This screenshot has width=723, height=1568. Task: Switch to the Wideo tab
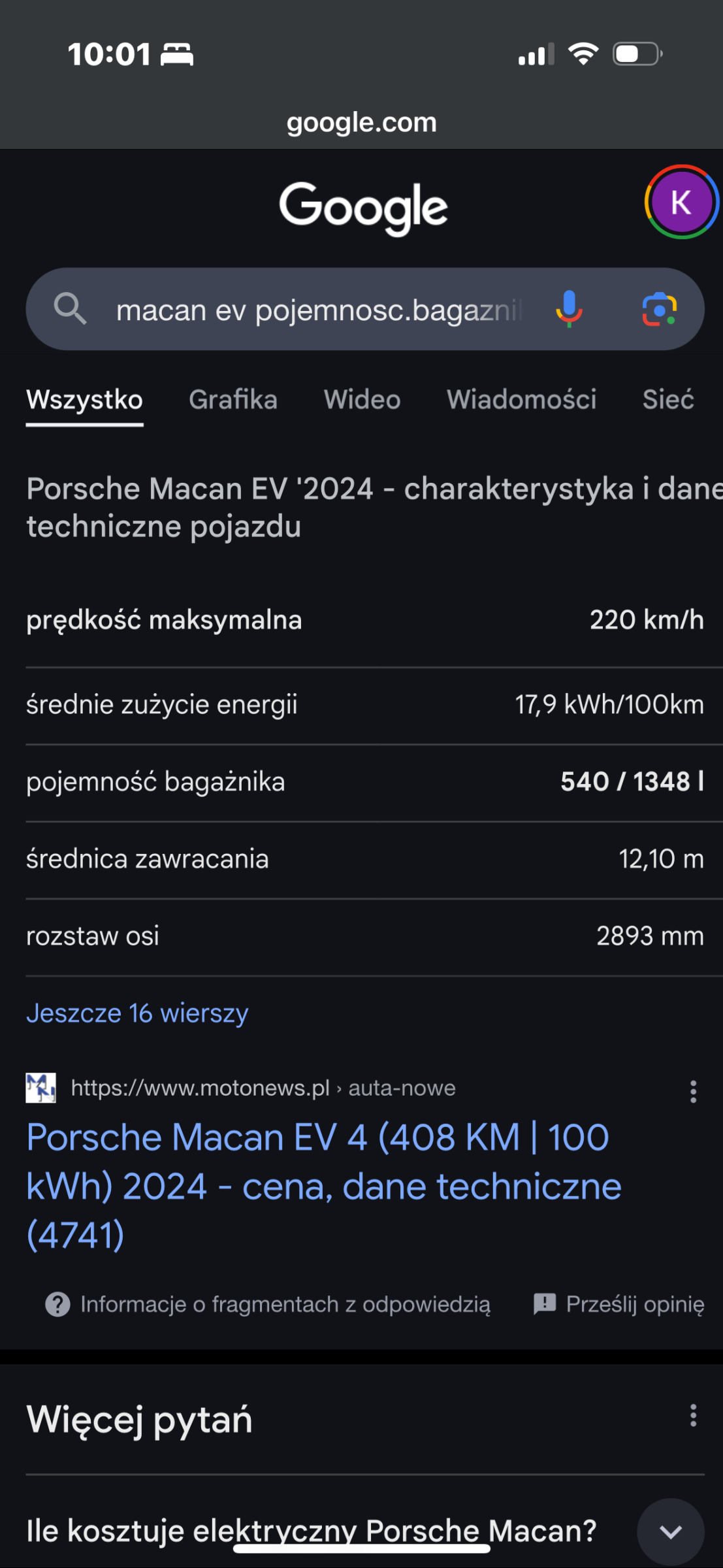[x=362, y=399]
